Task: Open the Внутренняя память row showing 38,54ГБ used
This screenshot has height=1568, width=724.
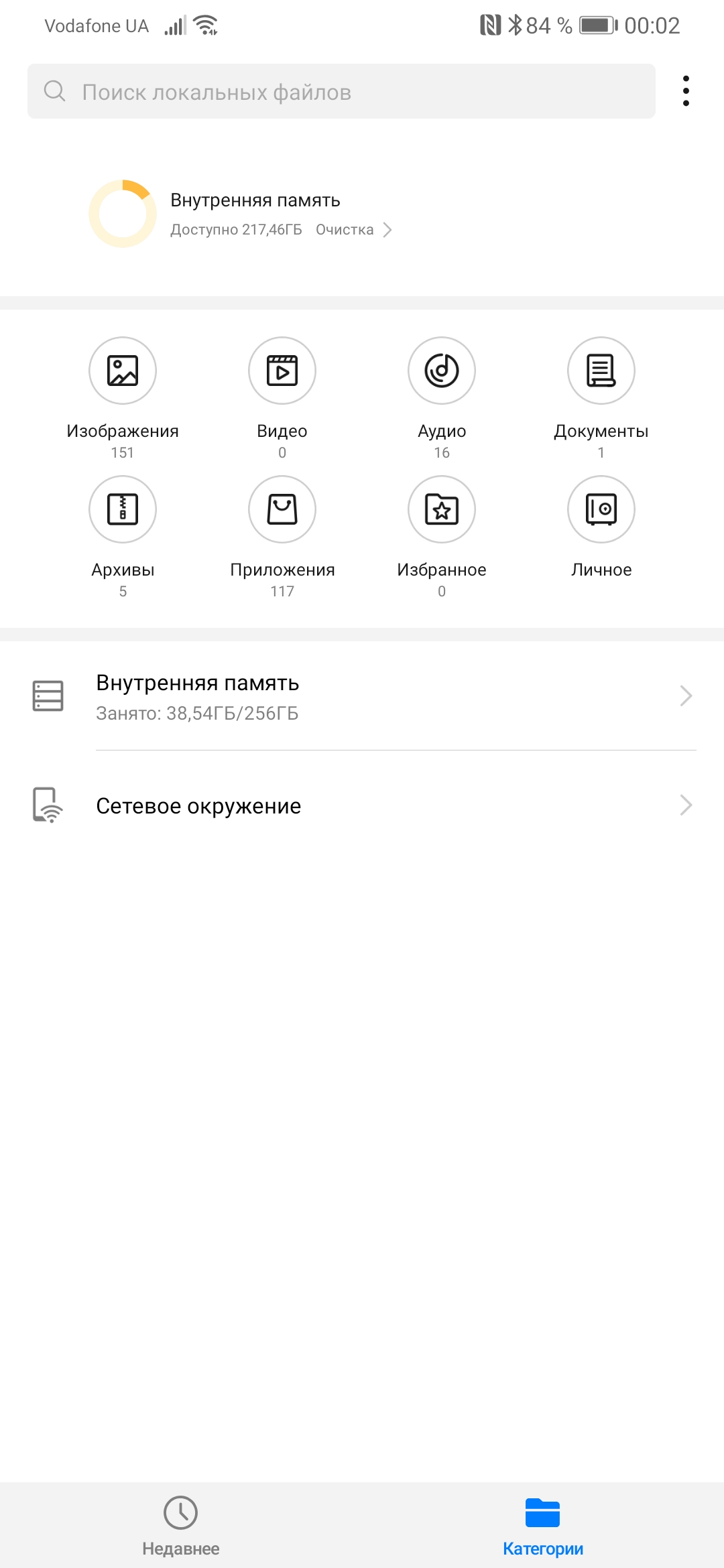Action: click(362, 696)
